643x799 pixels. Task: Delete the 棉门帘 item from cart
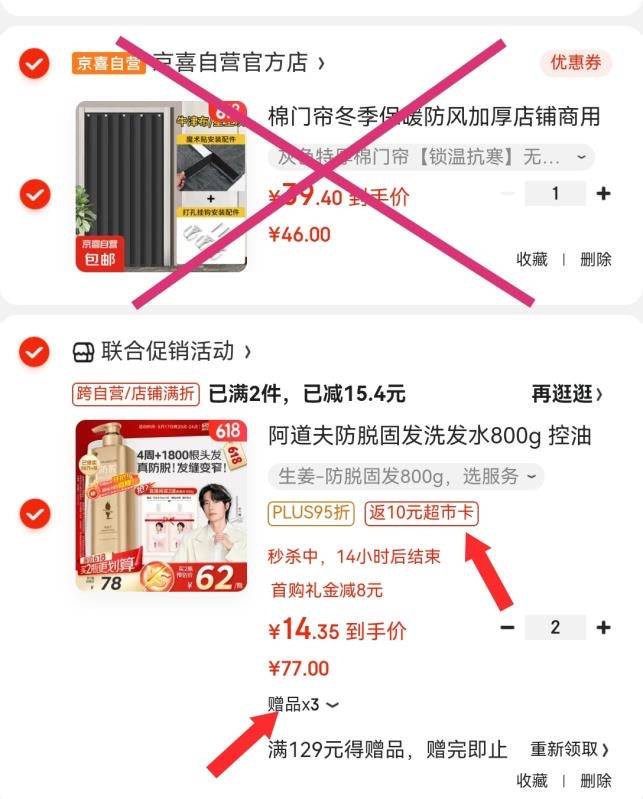coord(595,259)
